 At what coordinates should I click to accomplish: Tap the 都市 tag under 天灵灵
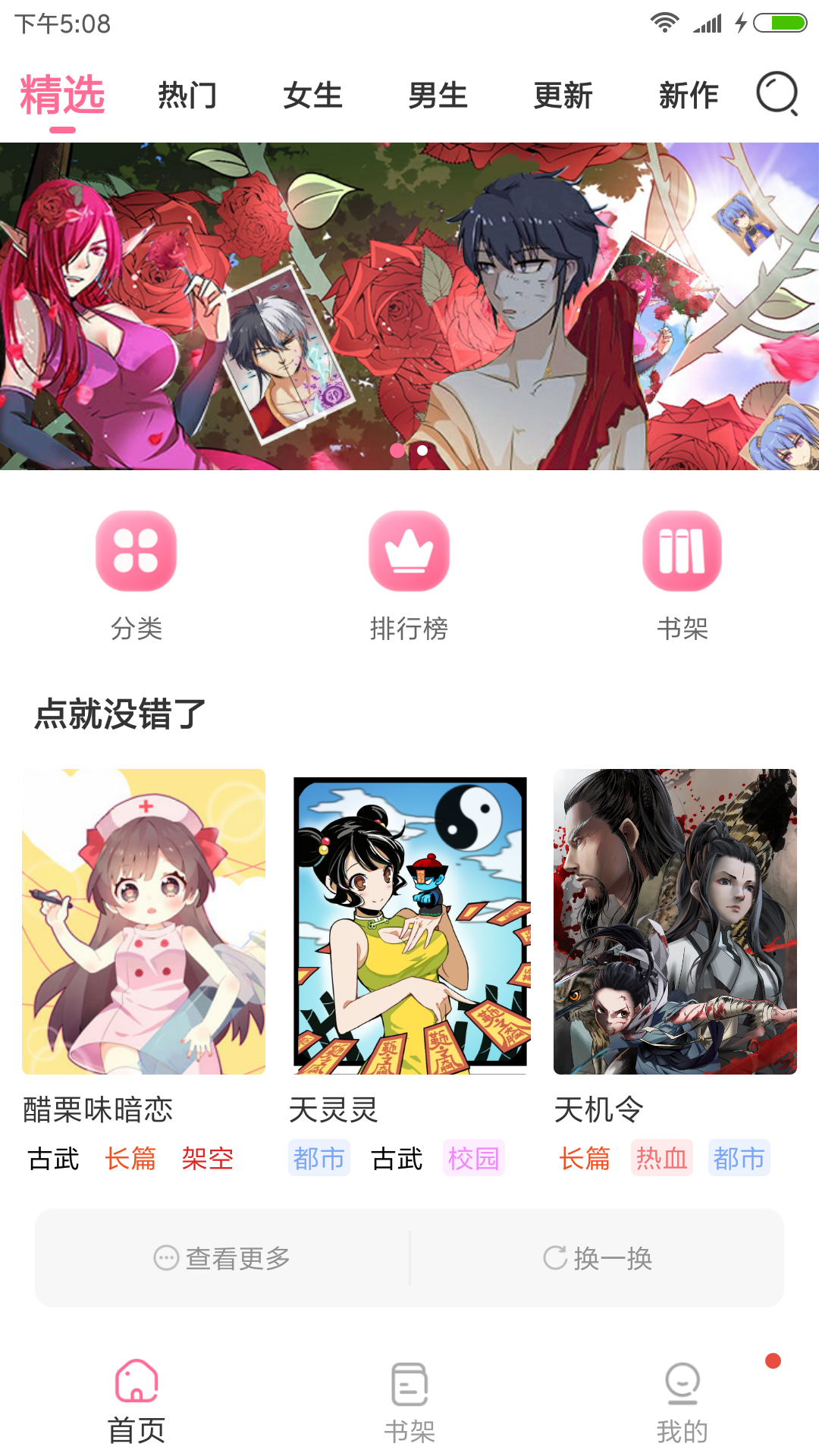click(318, 1158)
